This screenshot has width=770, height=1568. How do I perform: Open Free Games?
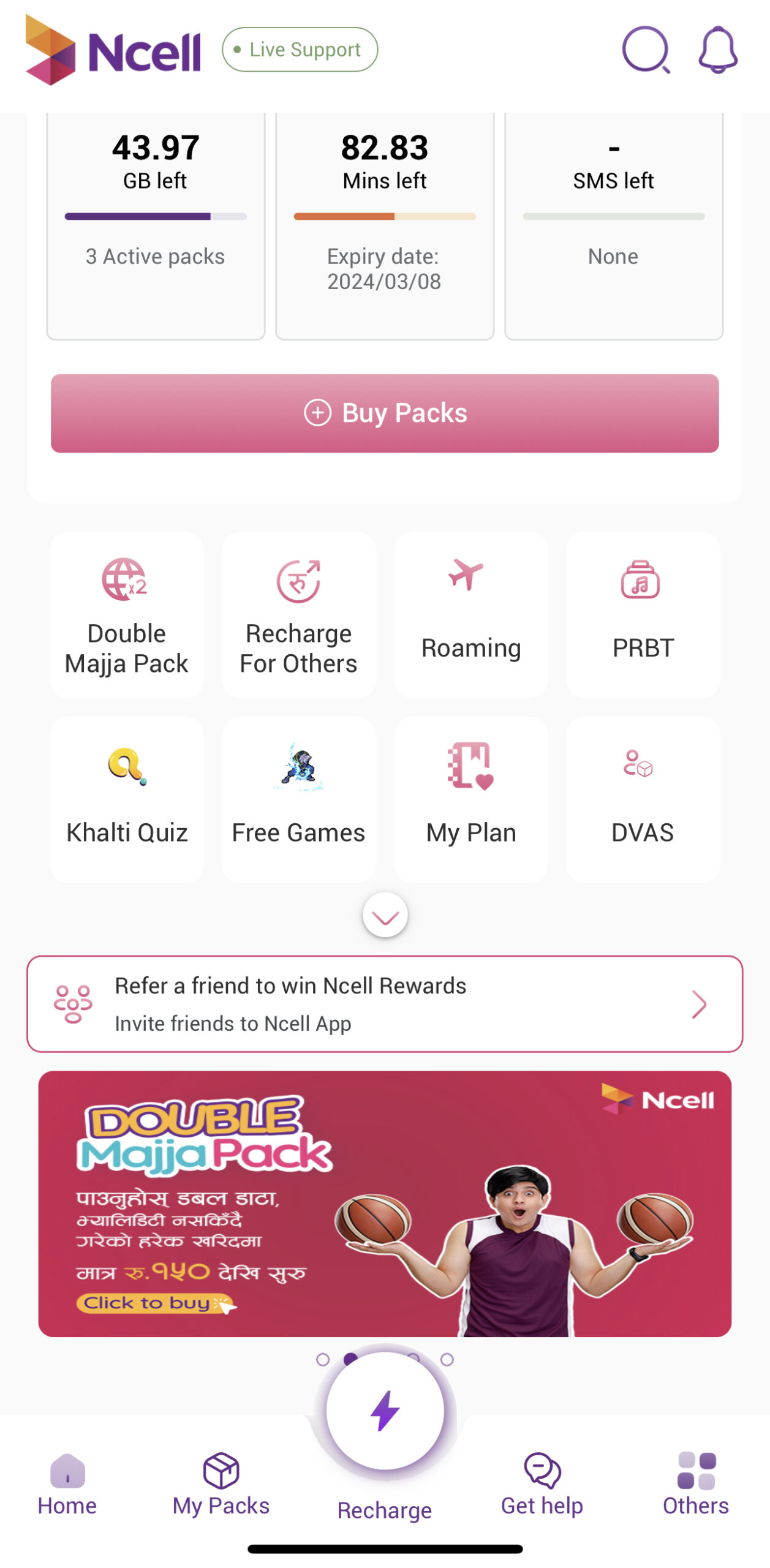pos(298,799)
